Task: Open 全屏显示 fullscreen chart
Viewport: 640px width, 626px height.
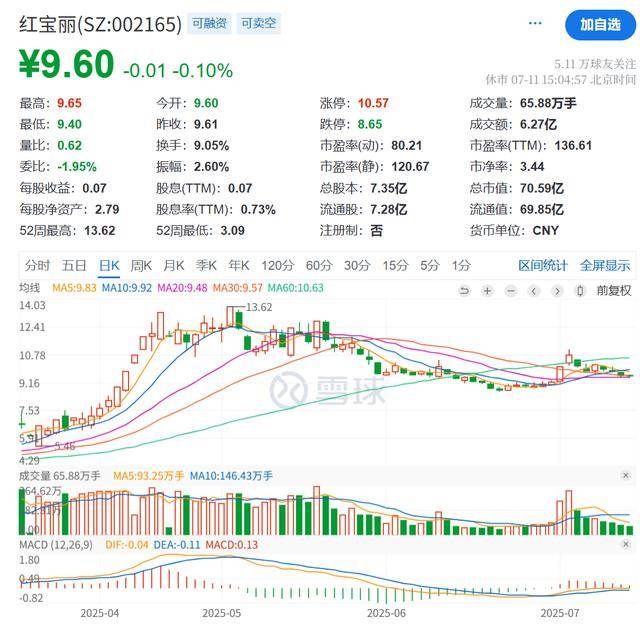Action: click(605, 266)
